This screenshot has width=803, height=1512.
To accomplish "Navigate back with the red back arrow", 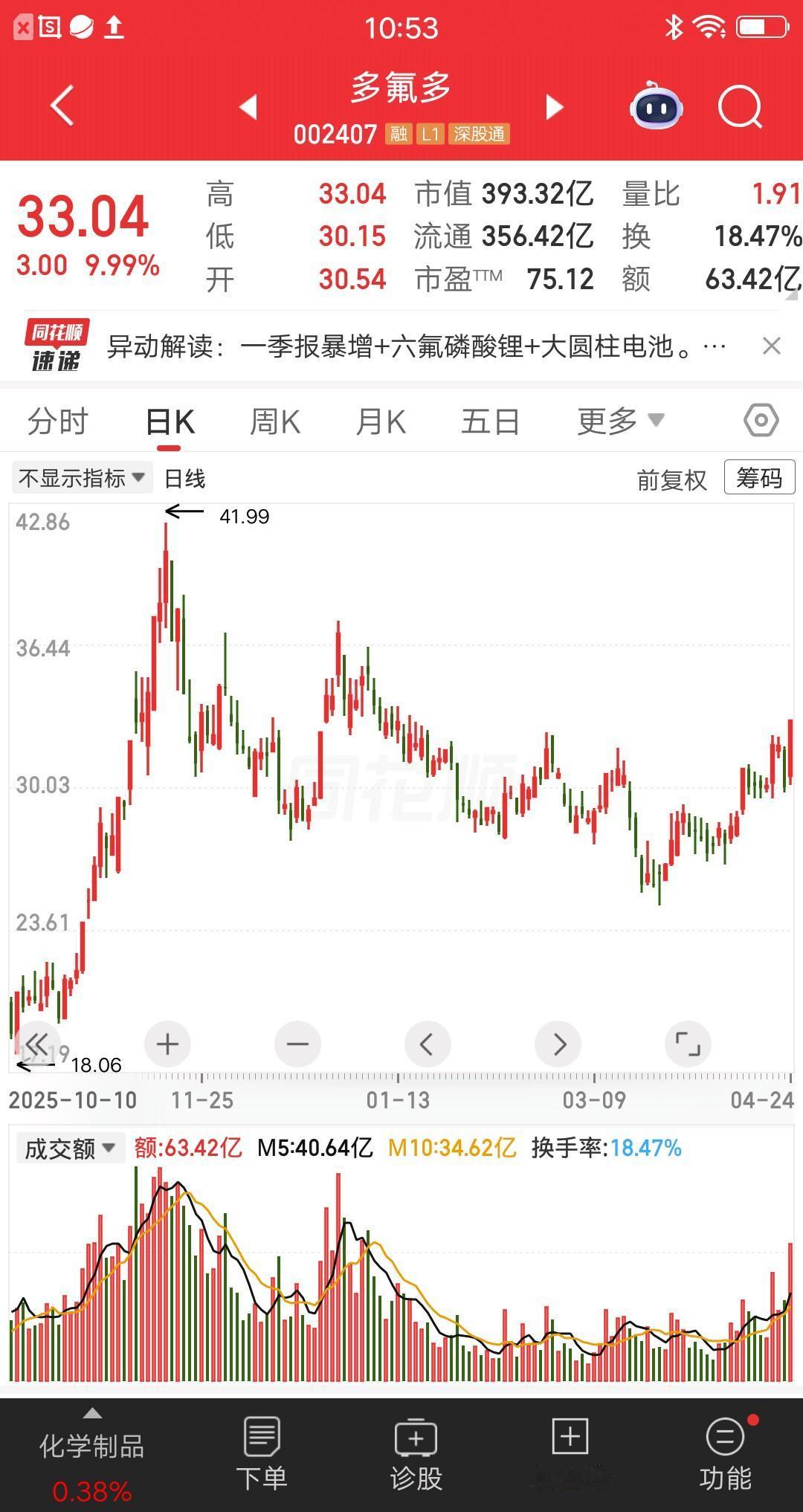I will (62, 107).
